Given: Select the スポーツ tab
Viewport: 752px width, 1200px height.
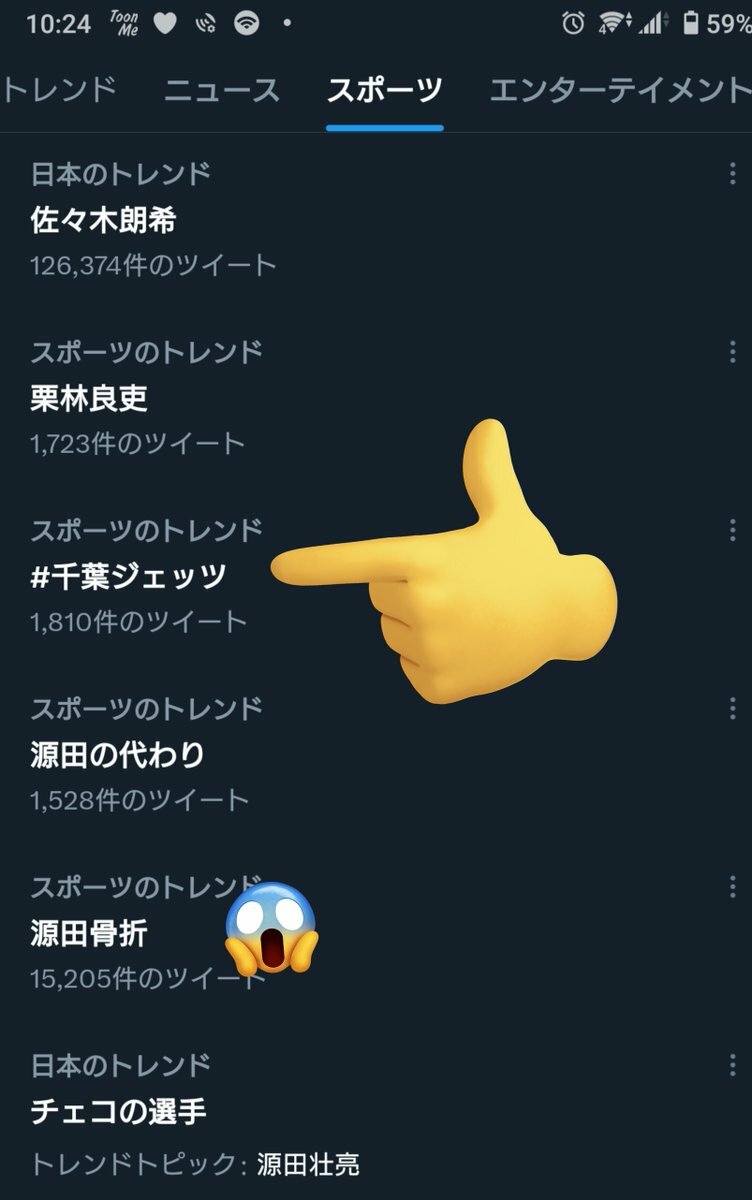Looking at the screenshot, I should click(x=384, y=91).
